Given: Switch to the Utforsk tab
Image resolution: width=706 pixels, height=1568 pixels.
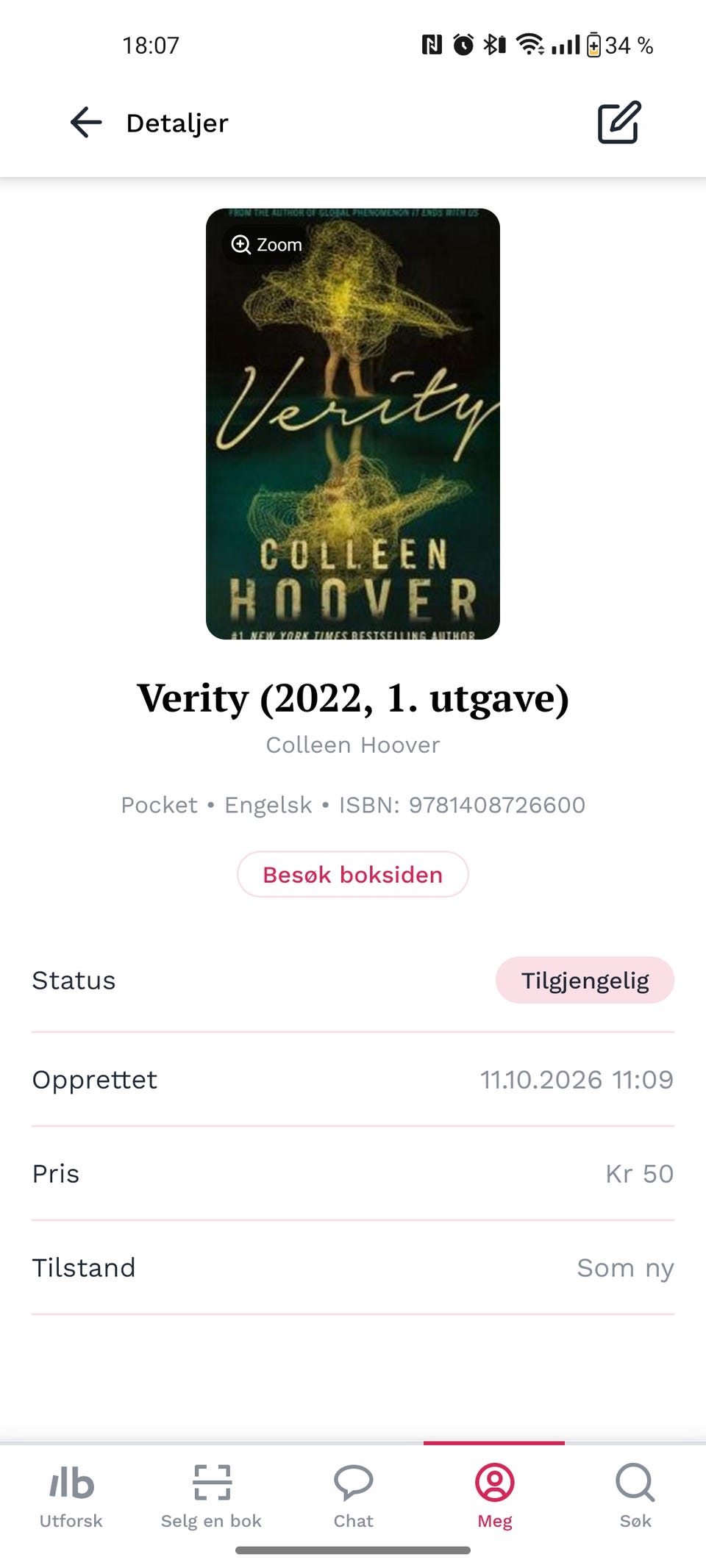Looking at the screenshot, I should coord(71,1496).
